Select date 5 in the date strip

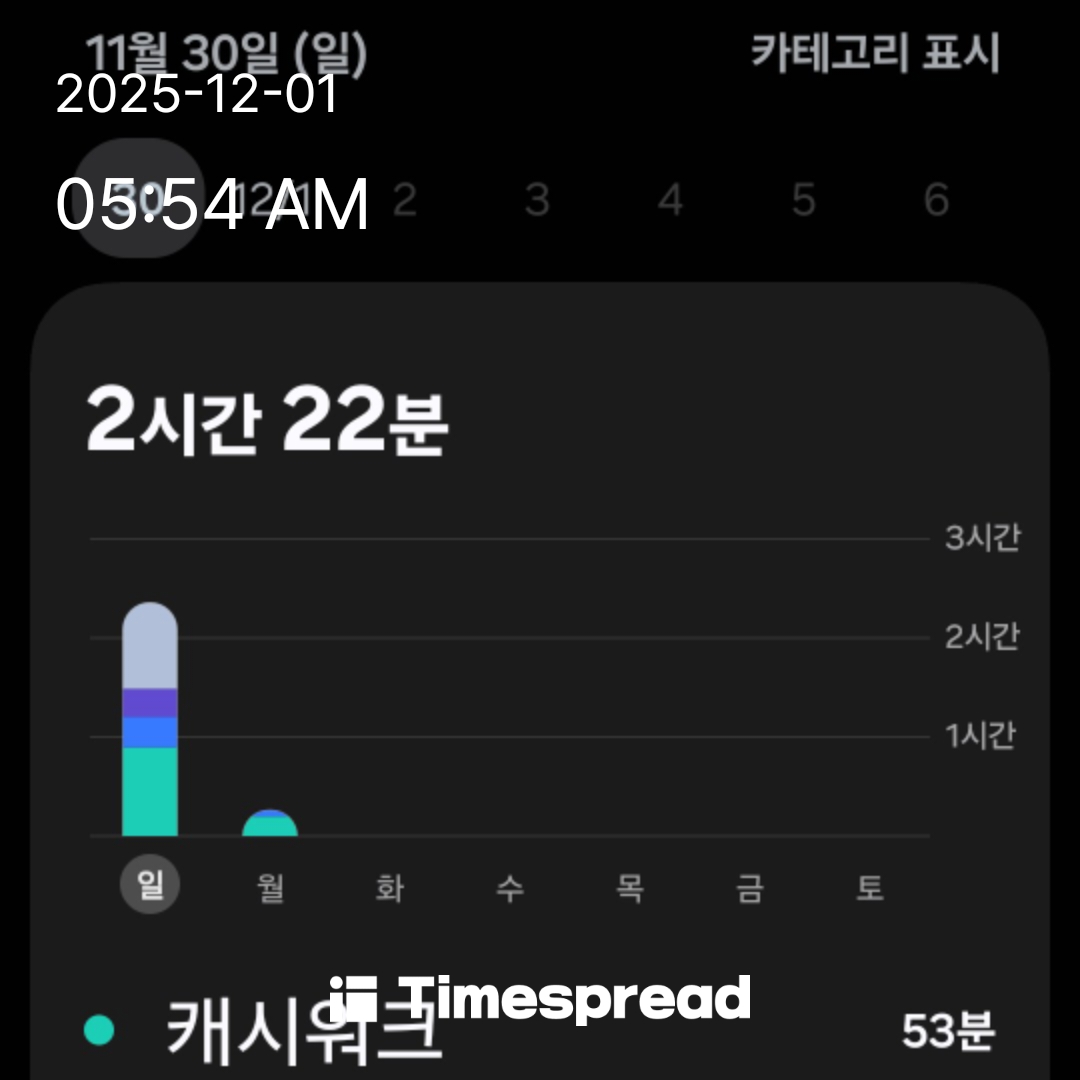point(803,200)
